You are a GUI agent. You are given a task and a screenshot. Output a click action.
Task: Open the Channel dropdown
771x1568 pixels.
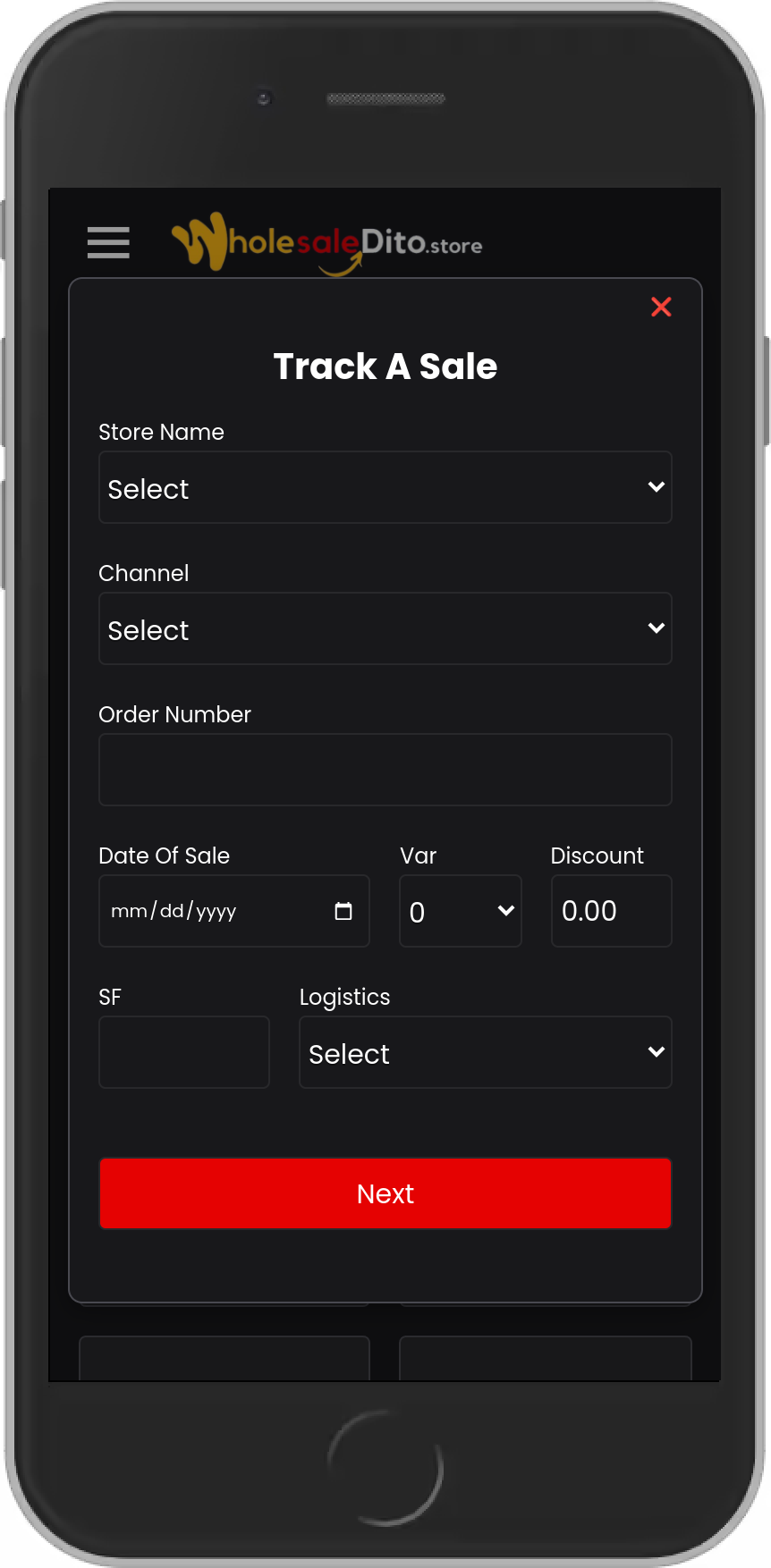(x=385, y=628)
